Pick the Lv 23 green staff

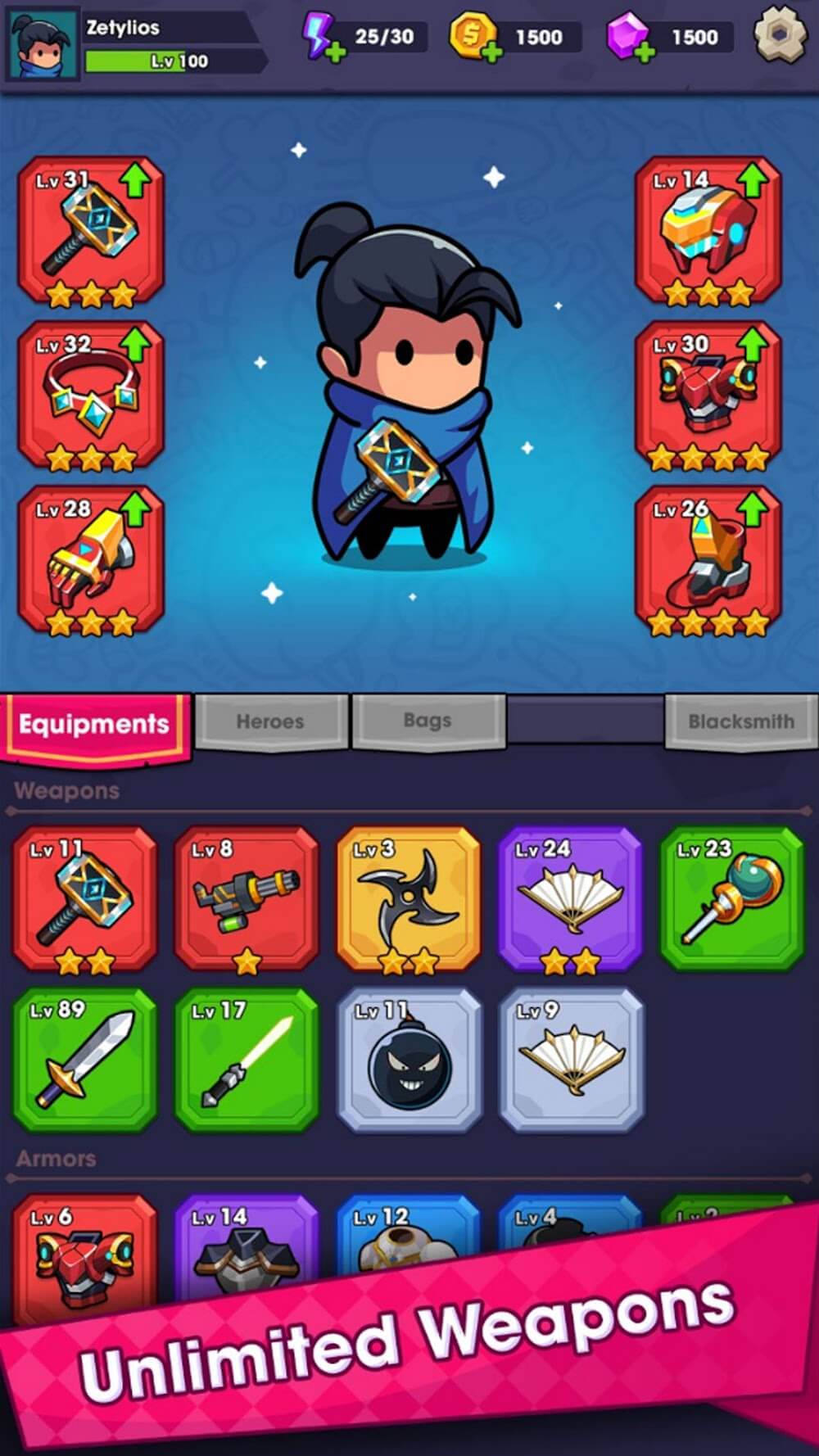732,899
